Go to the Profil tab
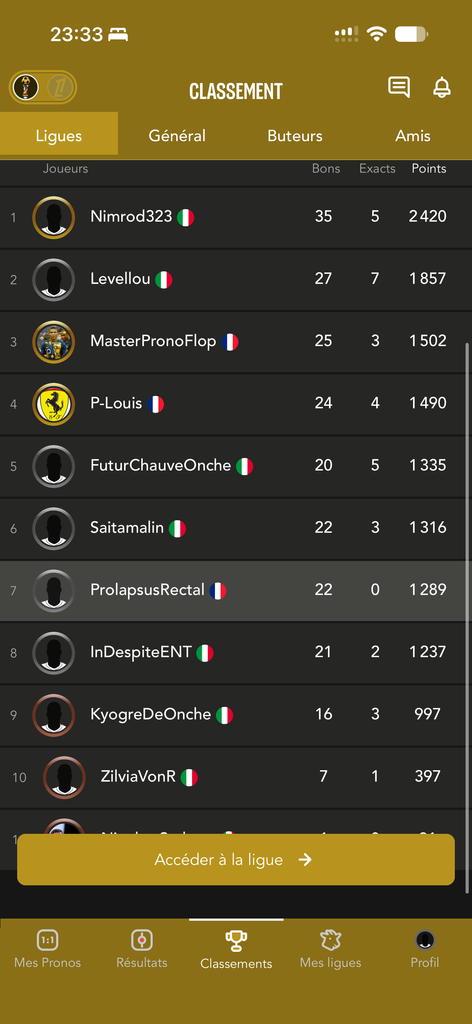 tap(425, 950)
